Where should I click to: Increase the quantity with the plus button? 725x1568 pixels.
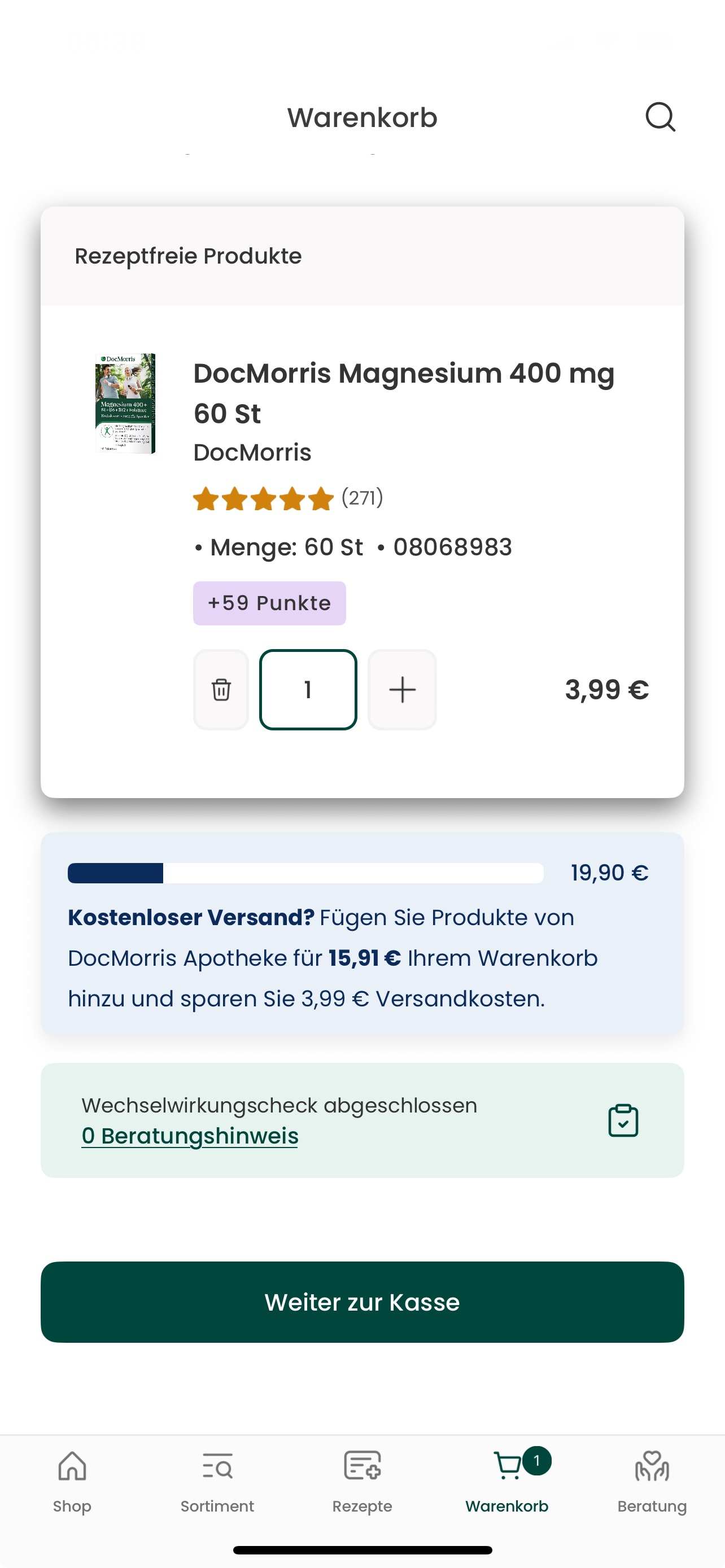[x=402, y=690]
